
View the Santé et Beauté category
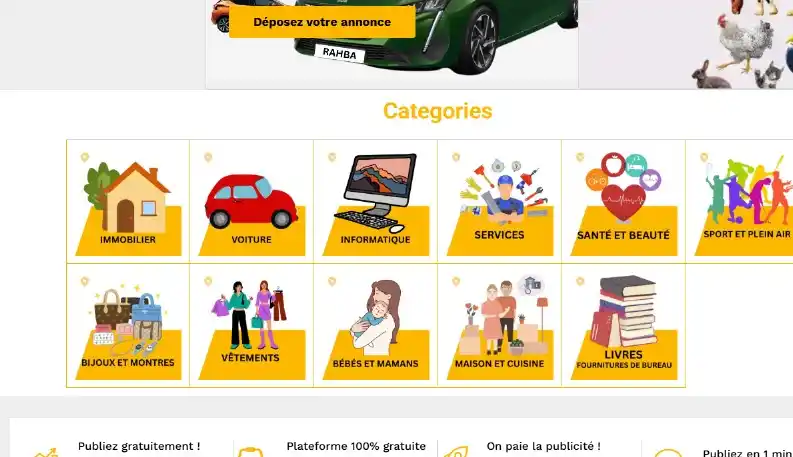tap(623, 202)
